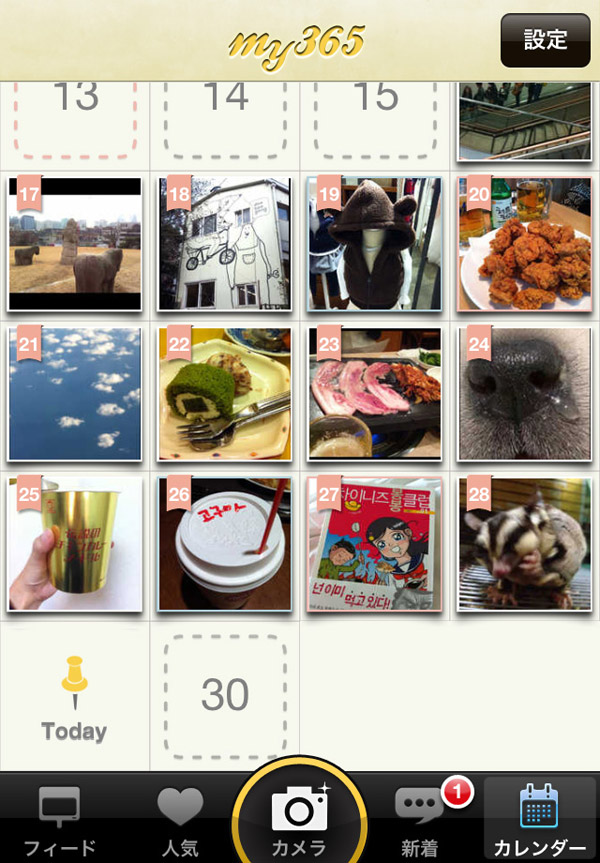View the sky and clouds photo on day 21
Screen dimensions: 600x863
coord(75,394)
